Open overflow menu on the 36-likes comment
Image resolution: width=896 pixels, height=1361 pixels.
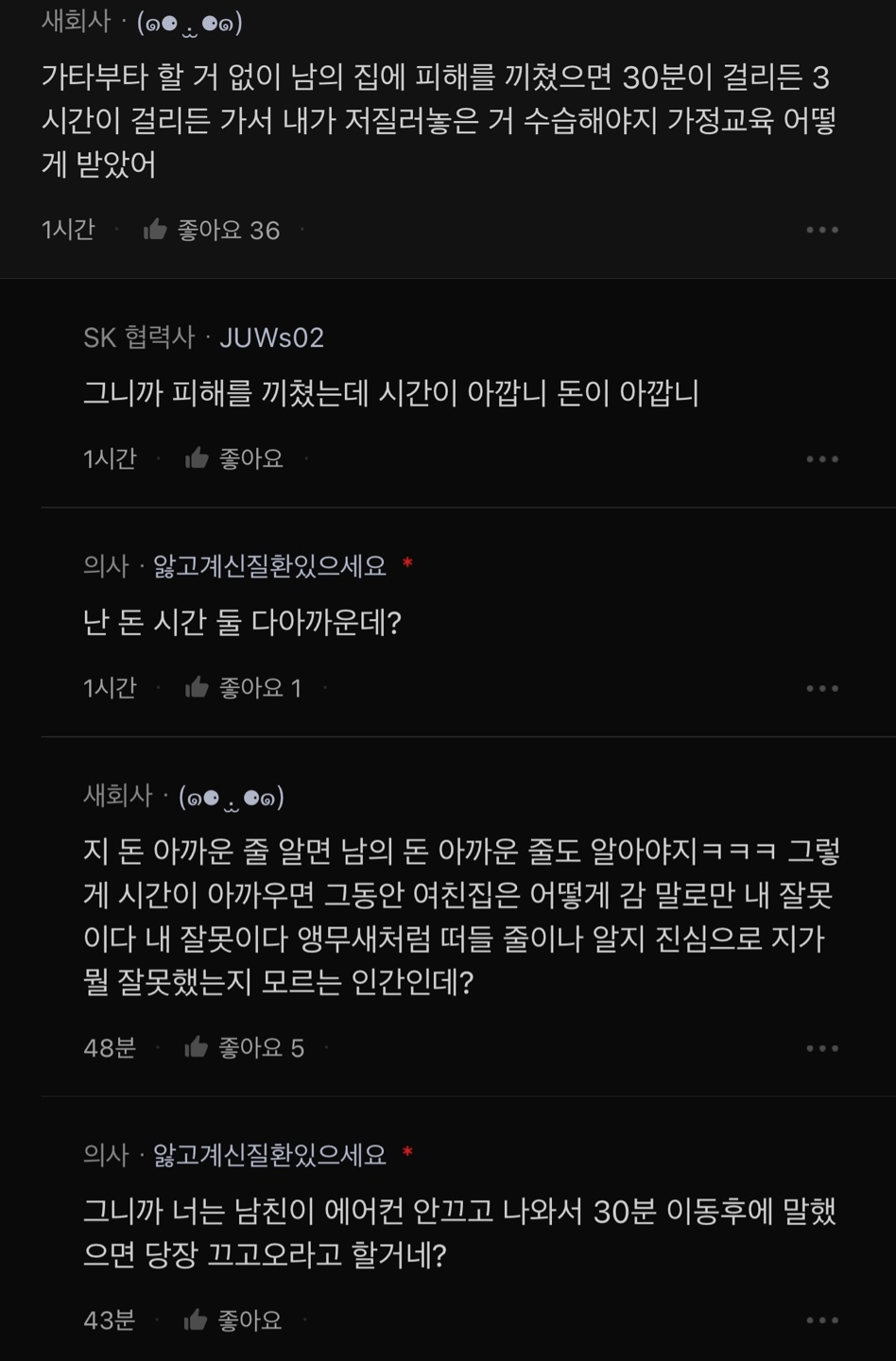821,230
